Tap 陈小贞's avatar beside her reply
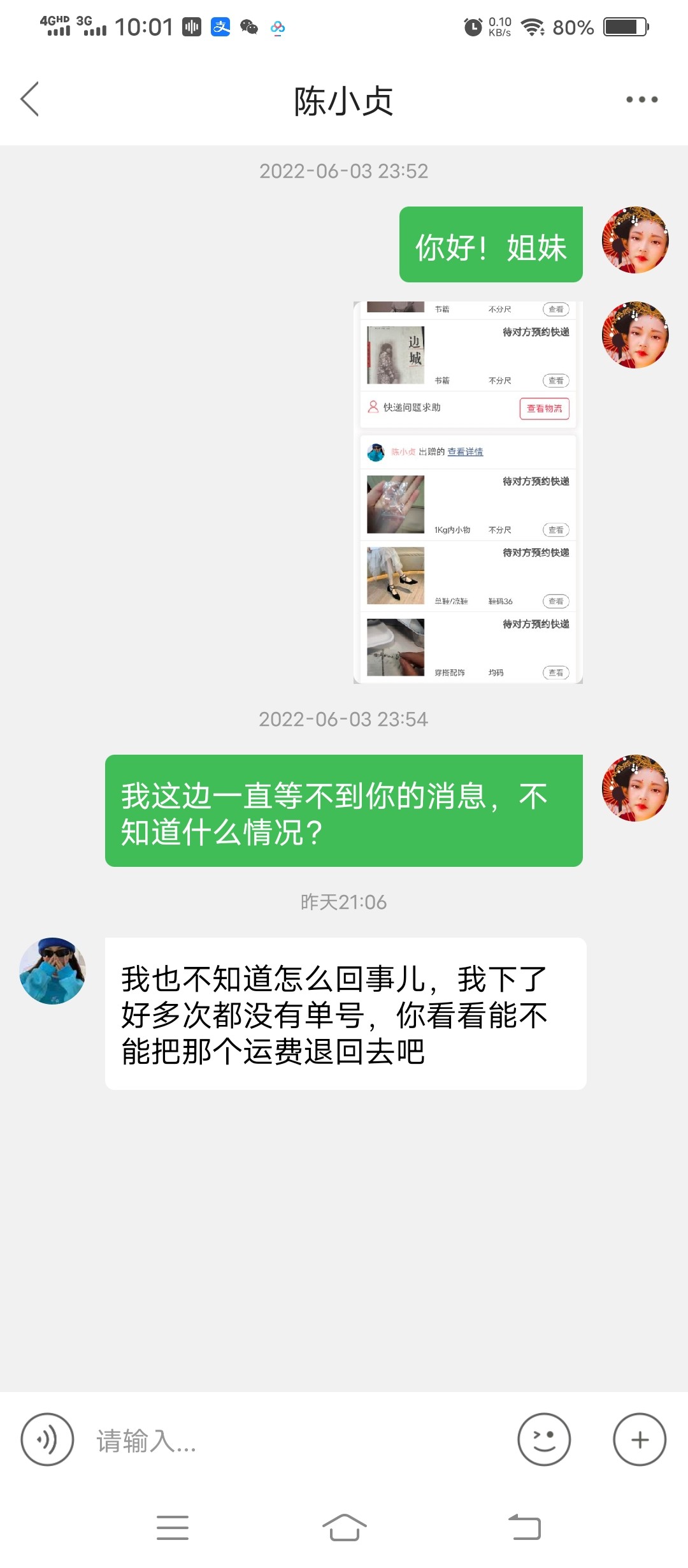This screenshot has height=1568, width=688. click(53, 970)
